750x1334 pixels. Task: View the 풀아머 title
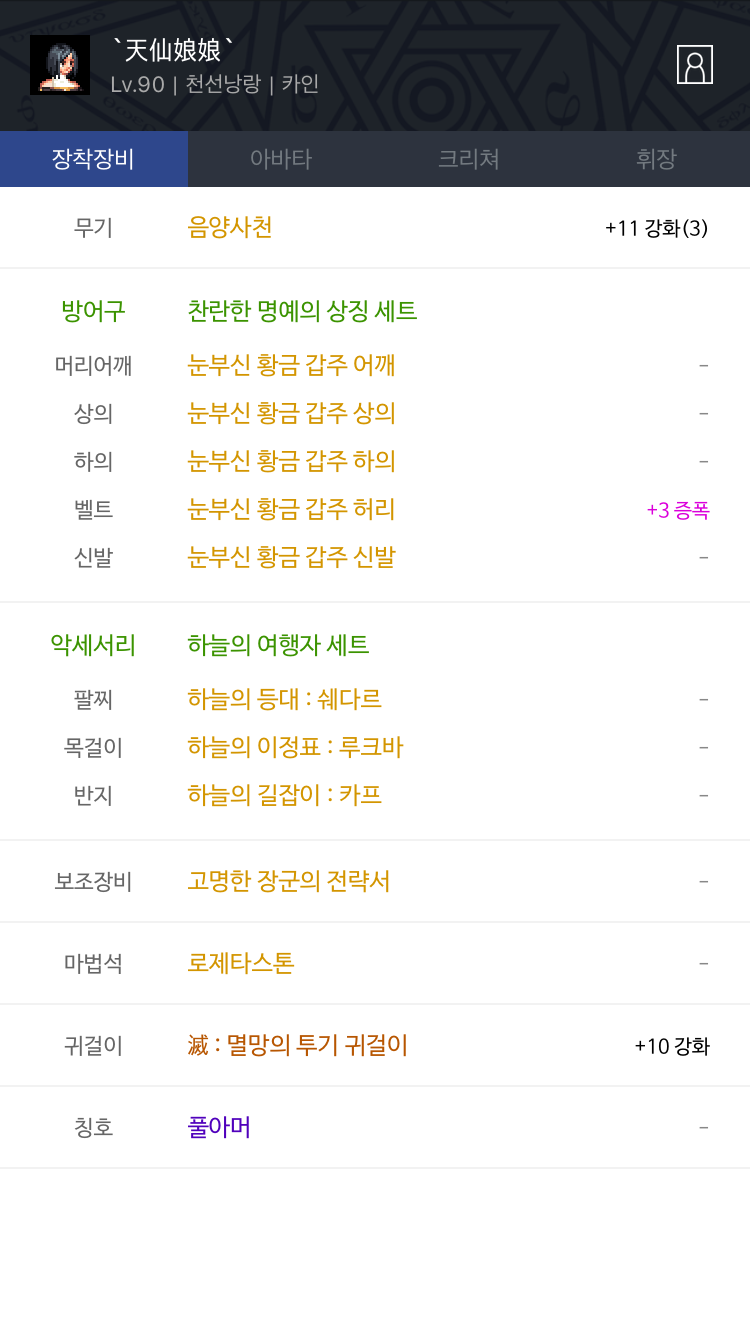pos(219,1127)
